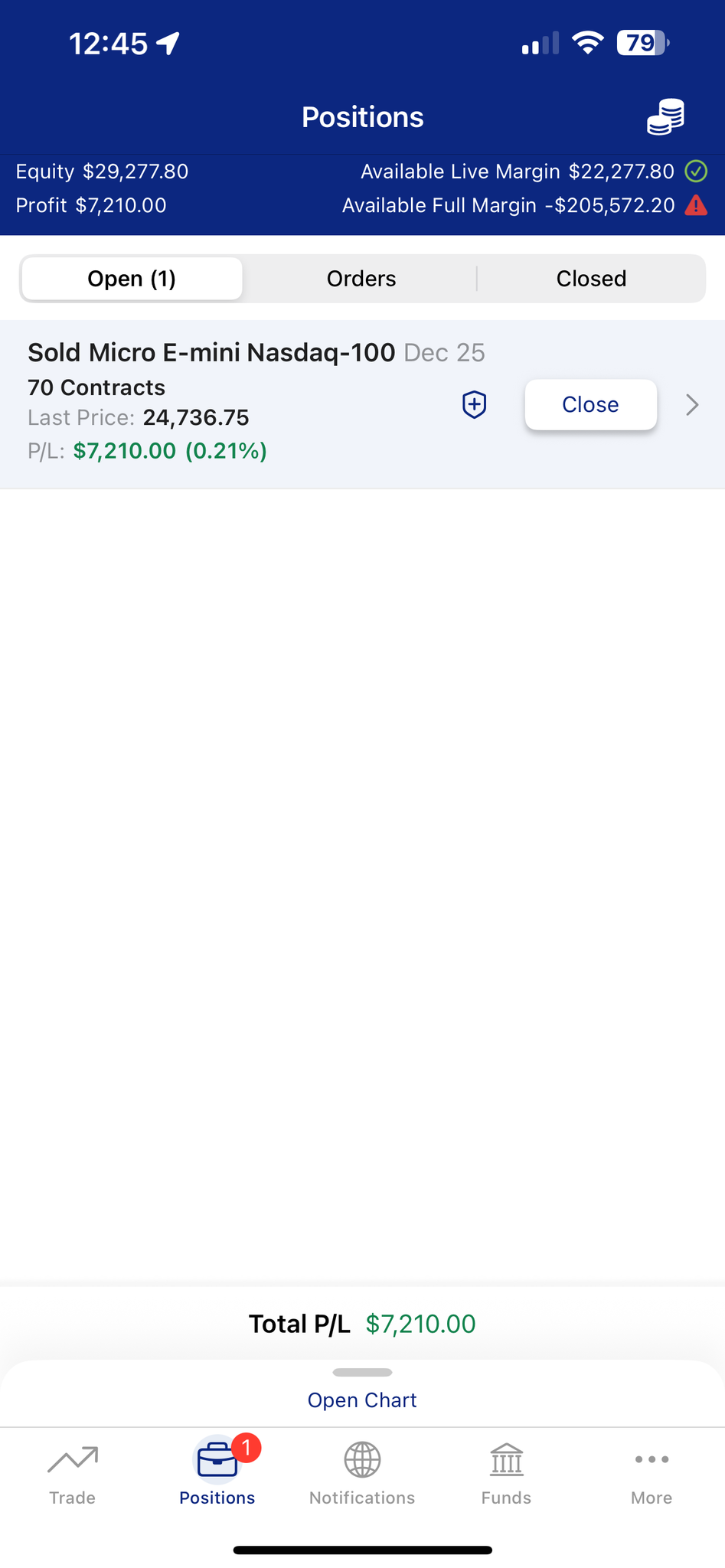Switch to the Orders segment
Viewport: 725px width, 1568px height.
click(361, 279)
